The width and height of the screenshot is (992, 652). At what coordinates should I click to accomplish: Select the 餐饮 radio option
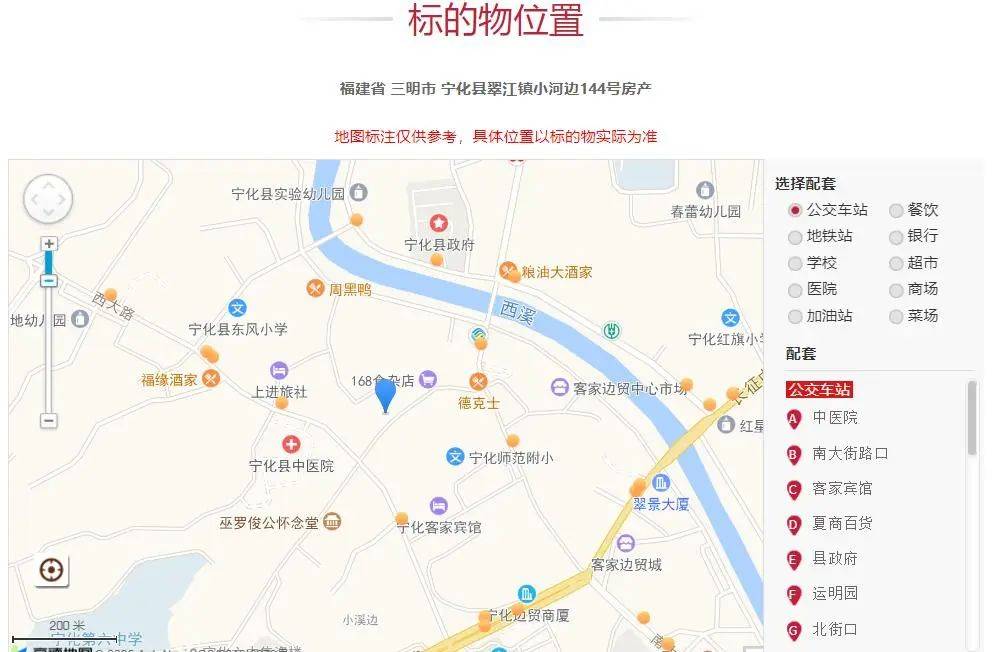(897, 211)
